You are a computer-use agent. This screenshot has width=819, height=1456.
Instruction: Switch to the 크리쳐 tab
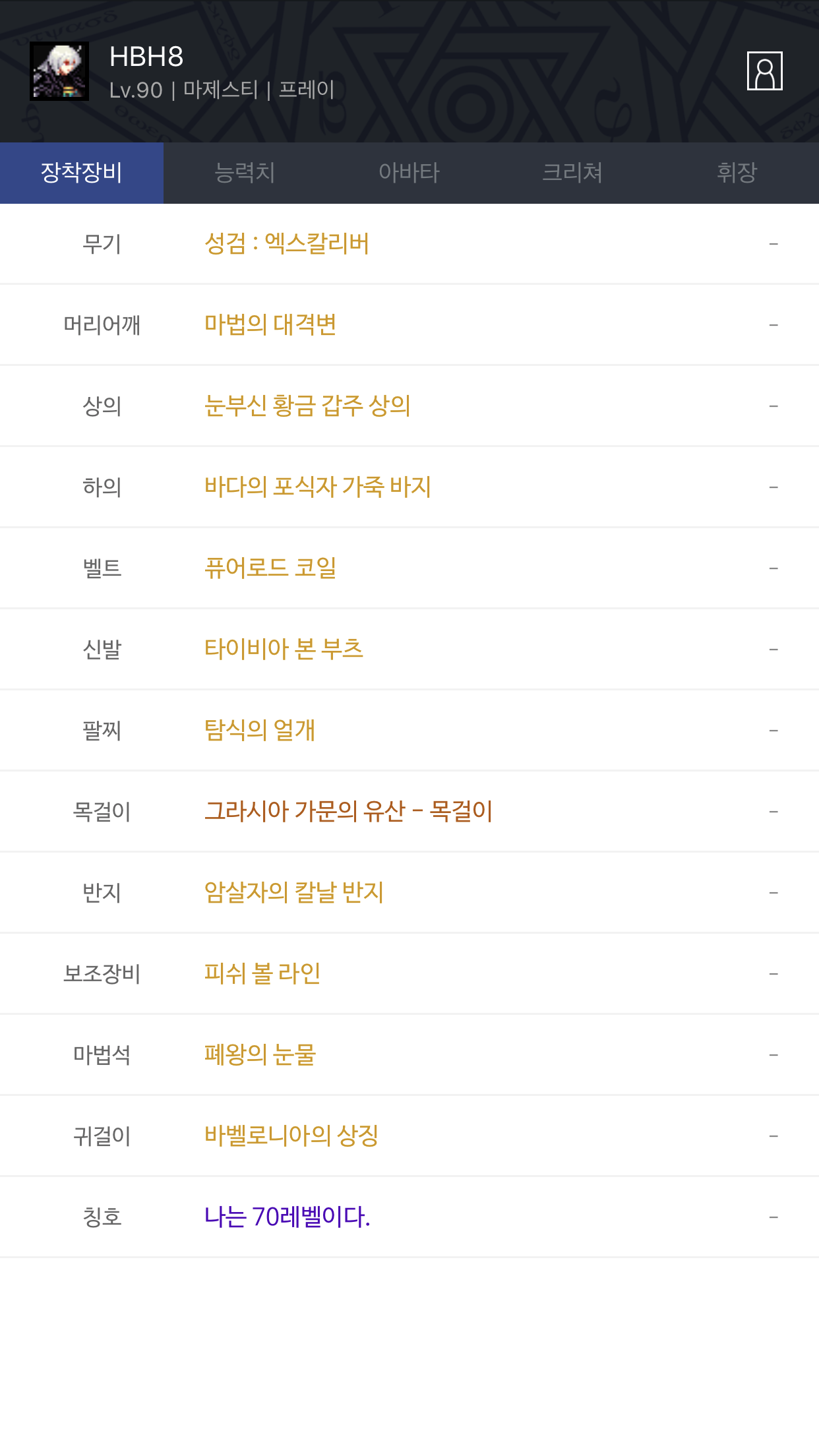click(x=572, y=173)
